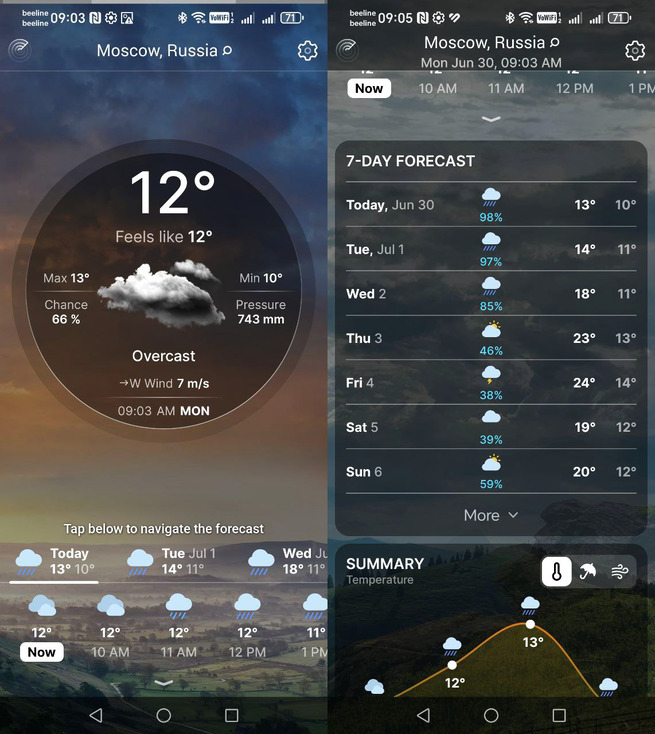Image resolution: width=655 pixels, height=734 pixels.
Task: Open Thu 3 forecast row
Action: point(490,338)
